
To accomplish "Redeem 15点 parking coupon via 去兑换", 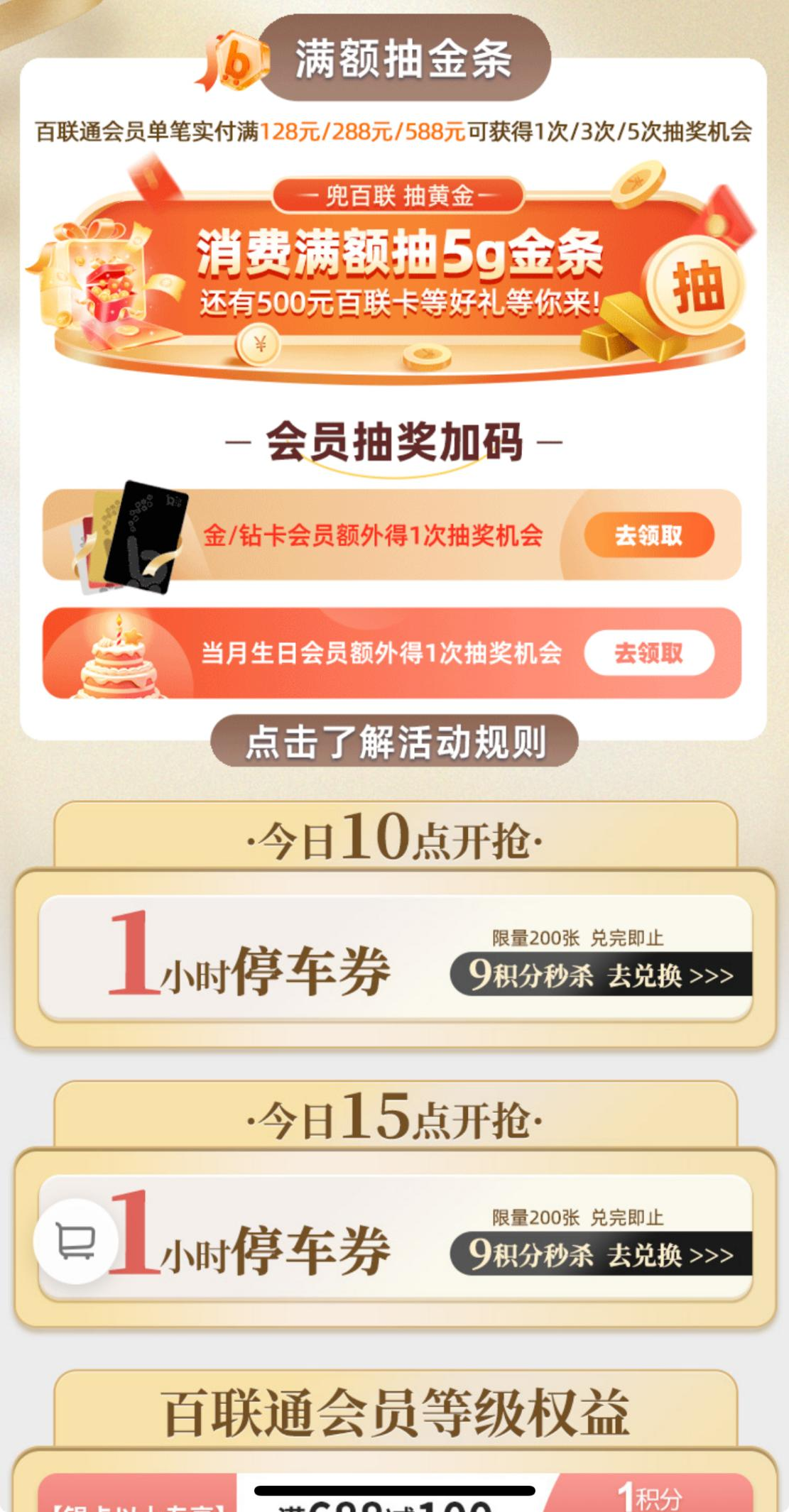I will [x=601, y=1255].
